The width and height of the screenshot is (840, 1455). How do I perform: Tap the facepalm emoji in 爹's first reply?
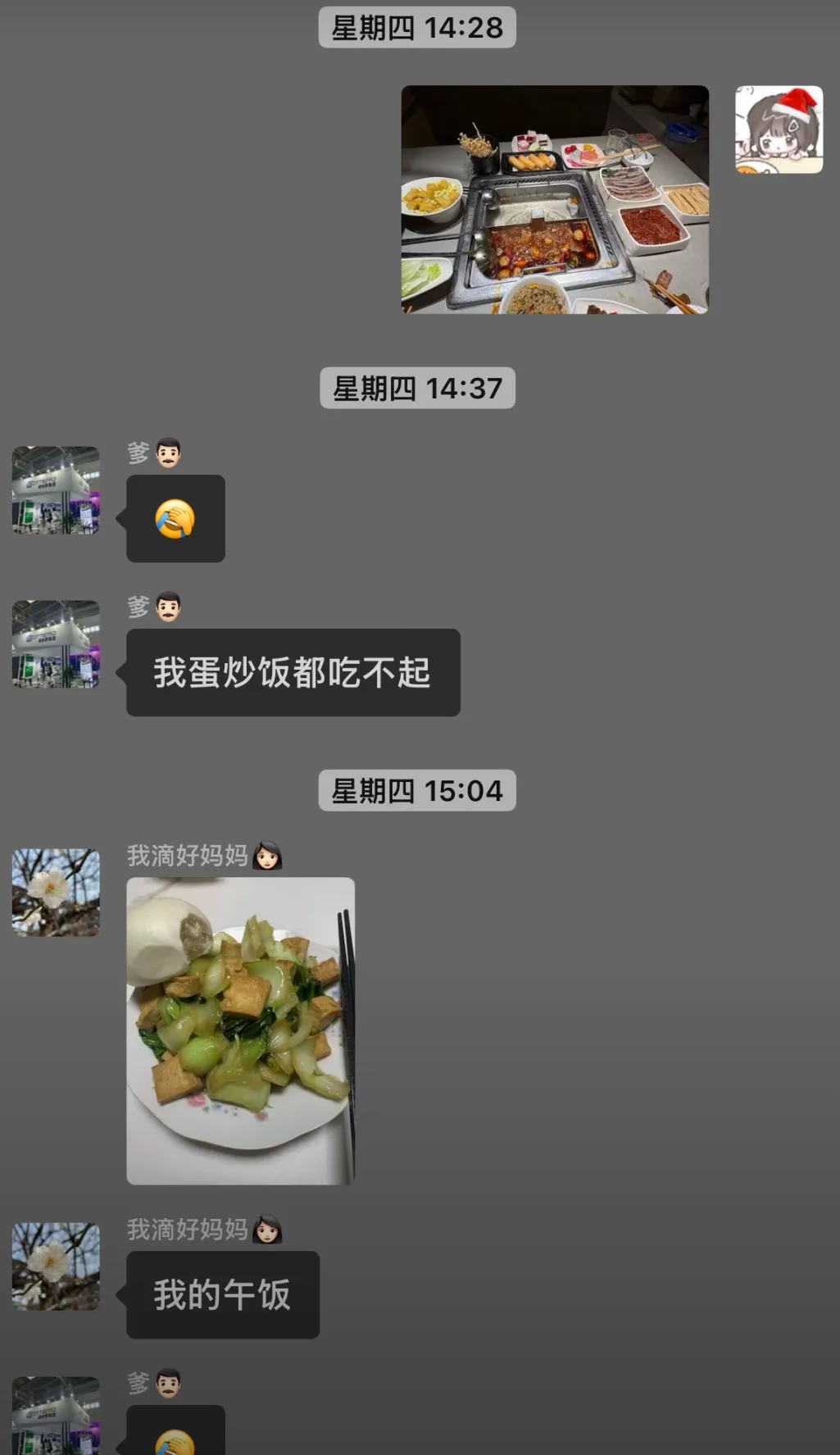pyautogui.click(x=175, y=518)
